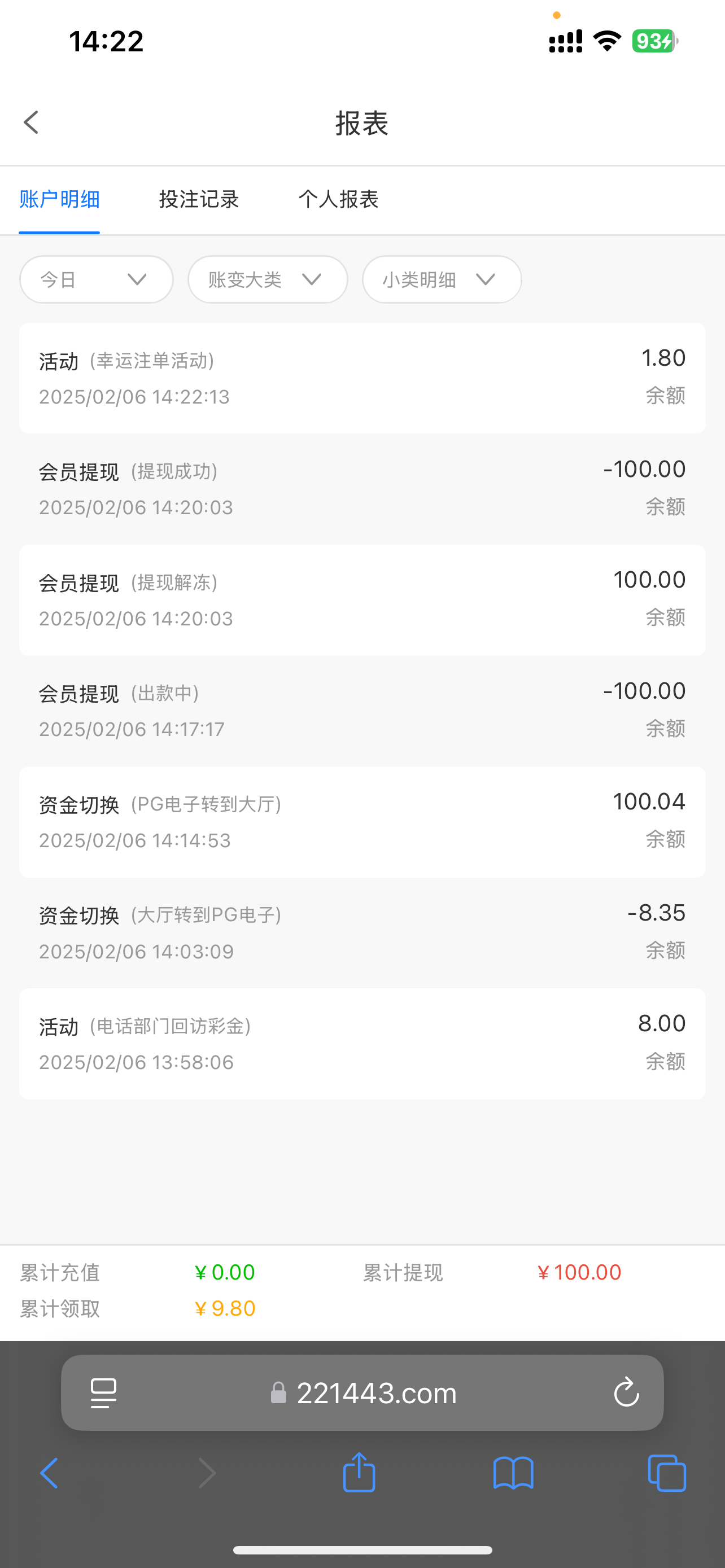Expand the 今日 date filter dropdown

click(96, 279)
